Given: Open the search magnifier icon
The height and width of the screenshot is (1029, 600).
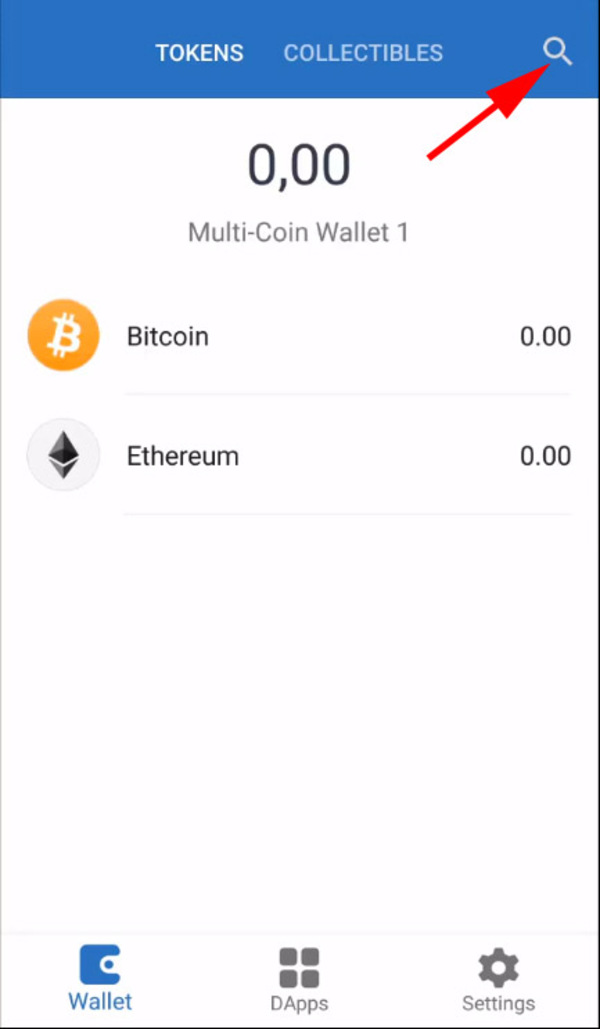Looking at the screenshot, I should [557, 52].
